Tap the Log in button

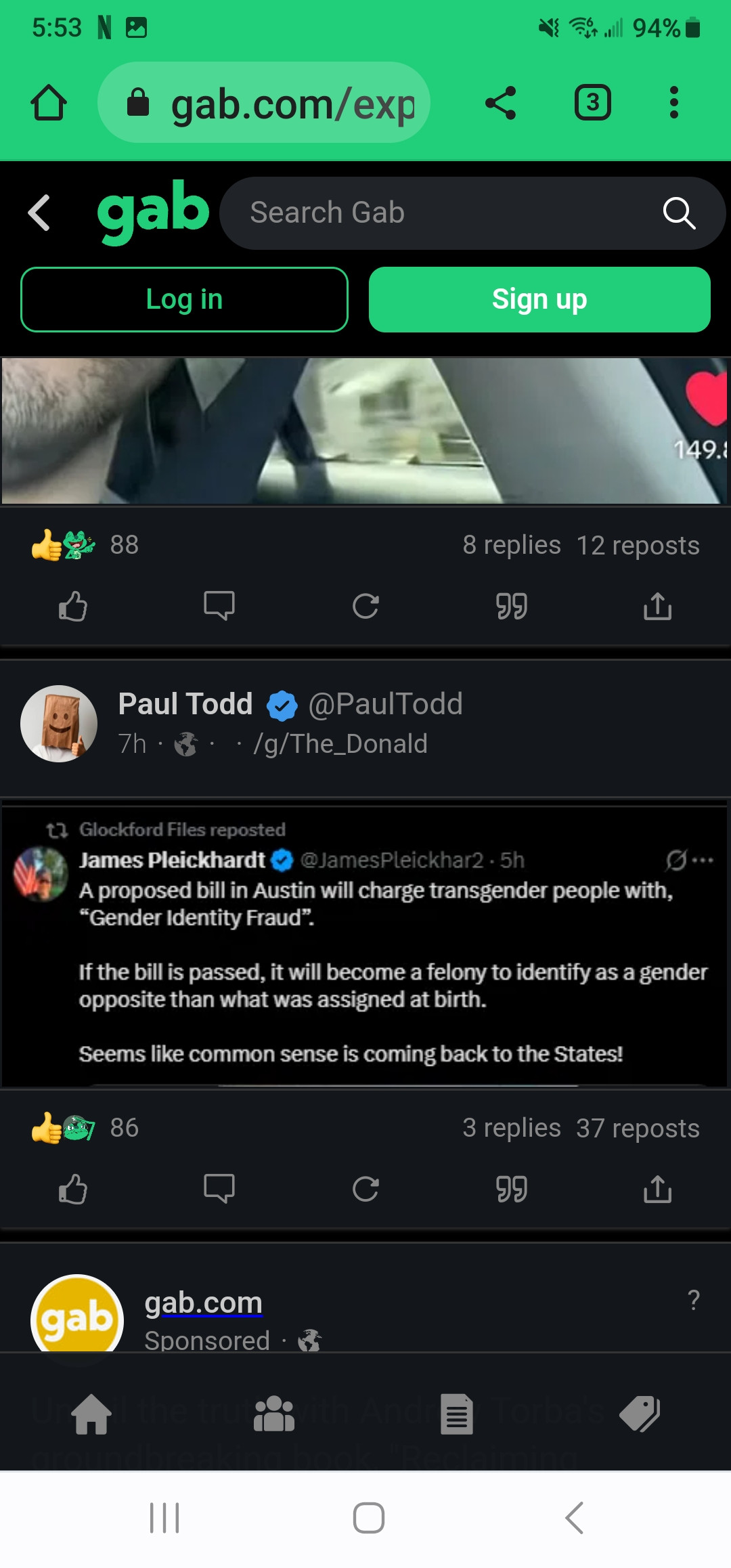click(x=184, y=299)
